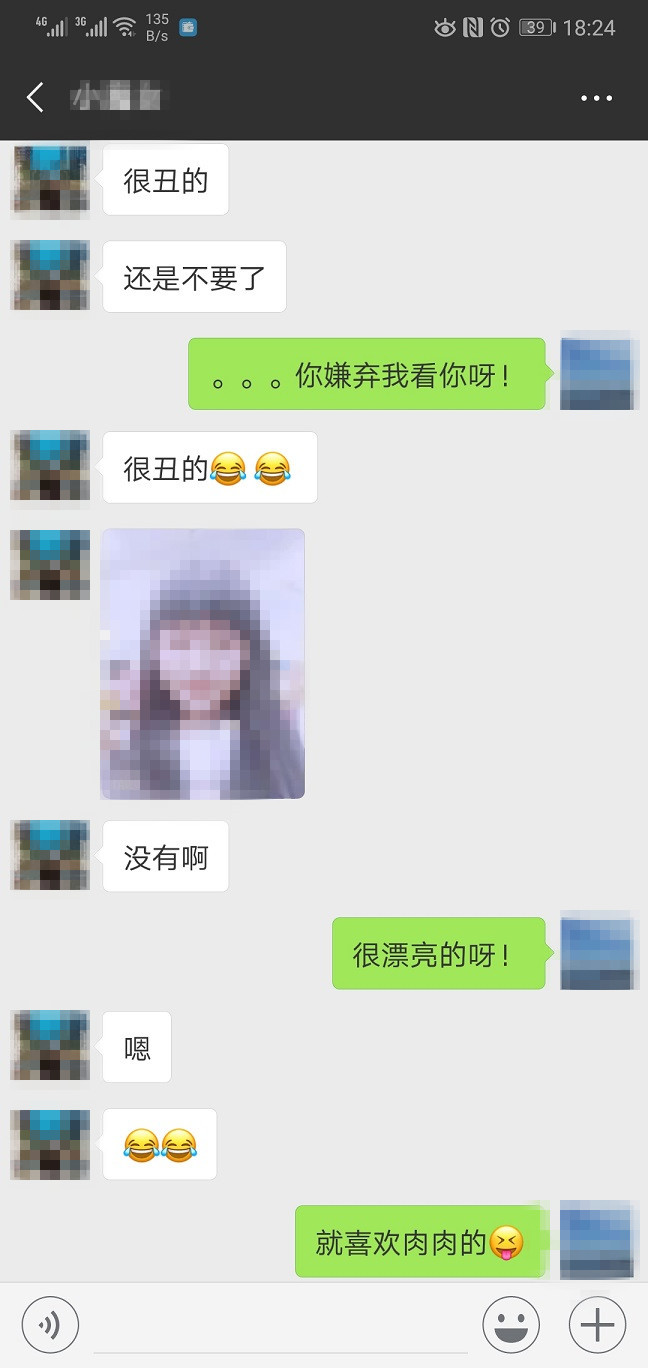Go back to the chat list
Image resolution: width=648 pixels, height=1368 pixels.
(35, 98)
